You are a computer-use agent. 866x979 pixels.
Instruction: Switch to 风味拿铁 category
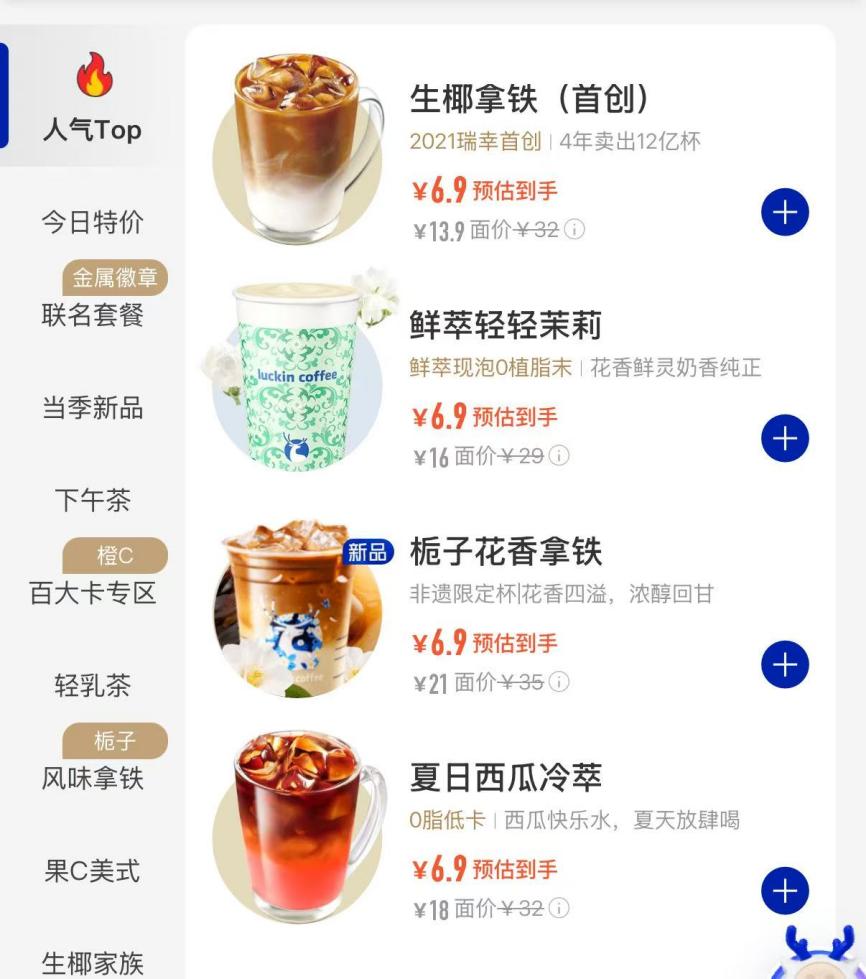coord(92,778)
